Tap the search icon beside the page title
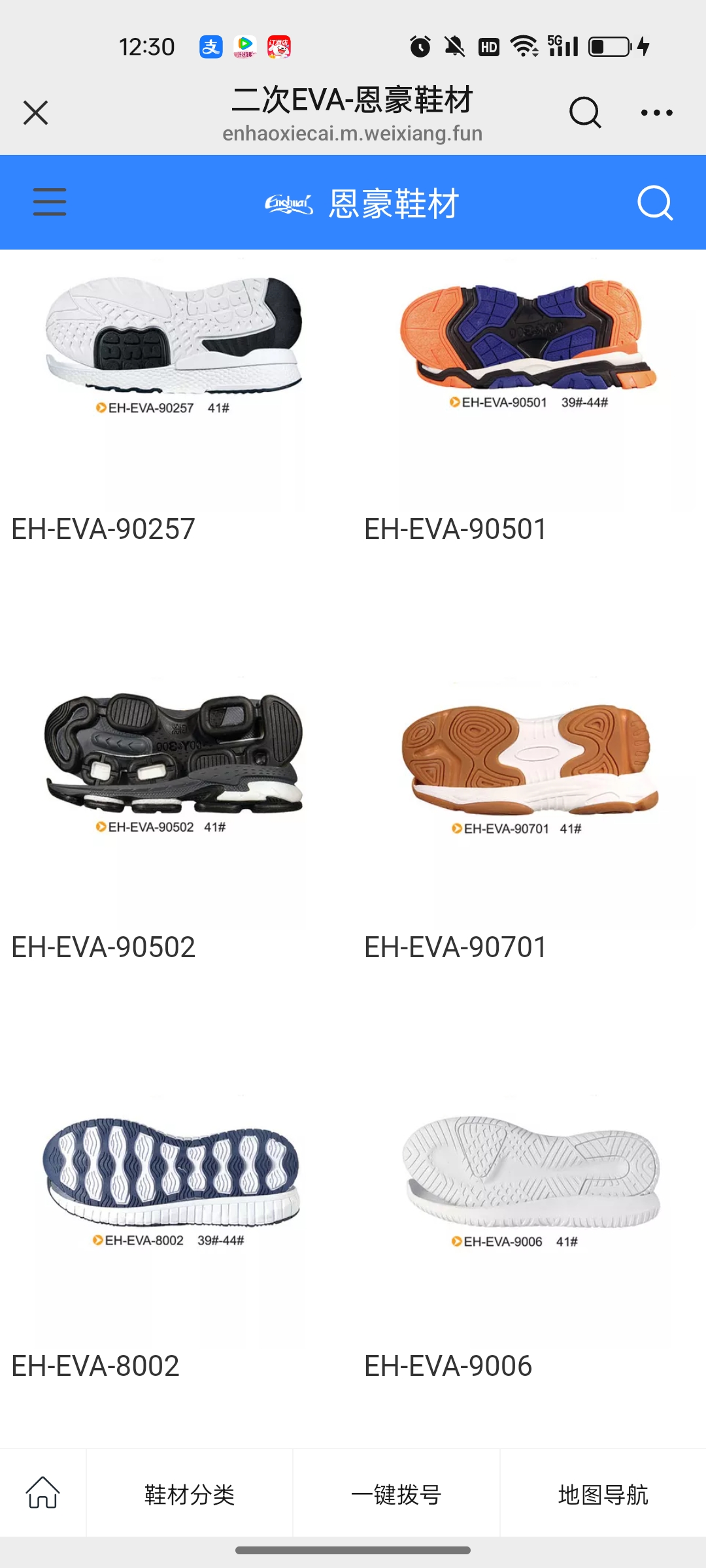The image size is (706, 1568). pos(584,112)
